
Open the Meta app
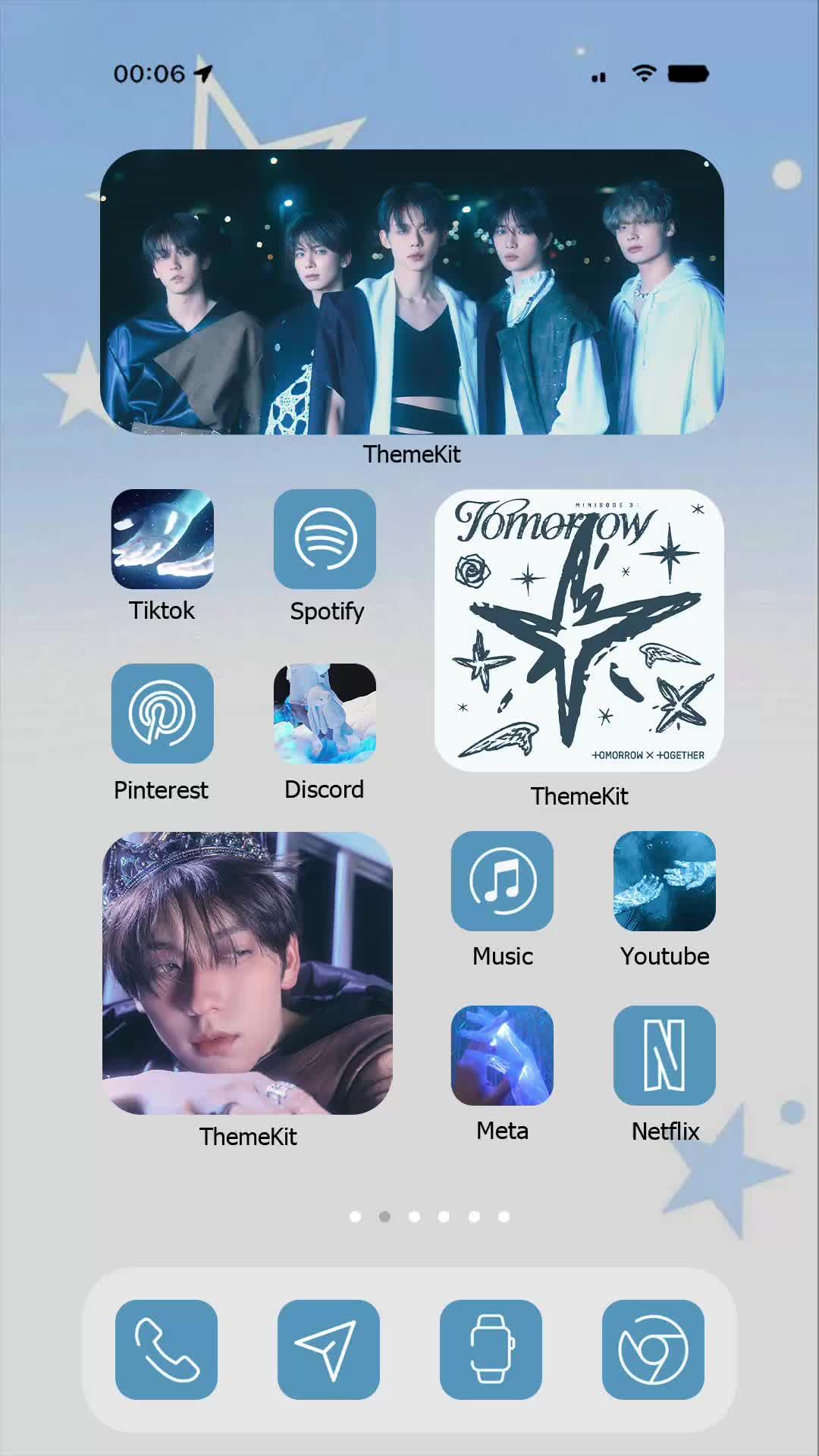[502, 1055]
